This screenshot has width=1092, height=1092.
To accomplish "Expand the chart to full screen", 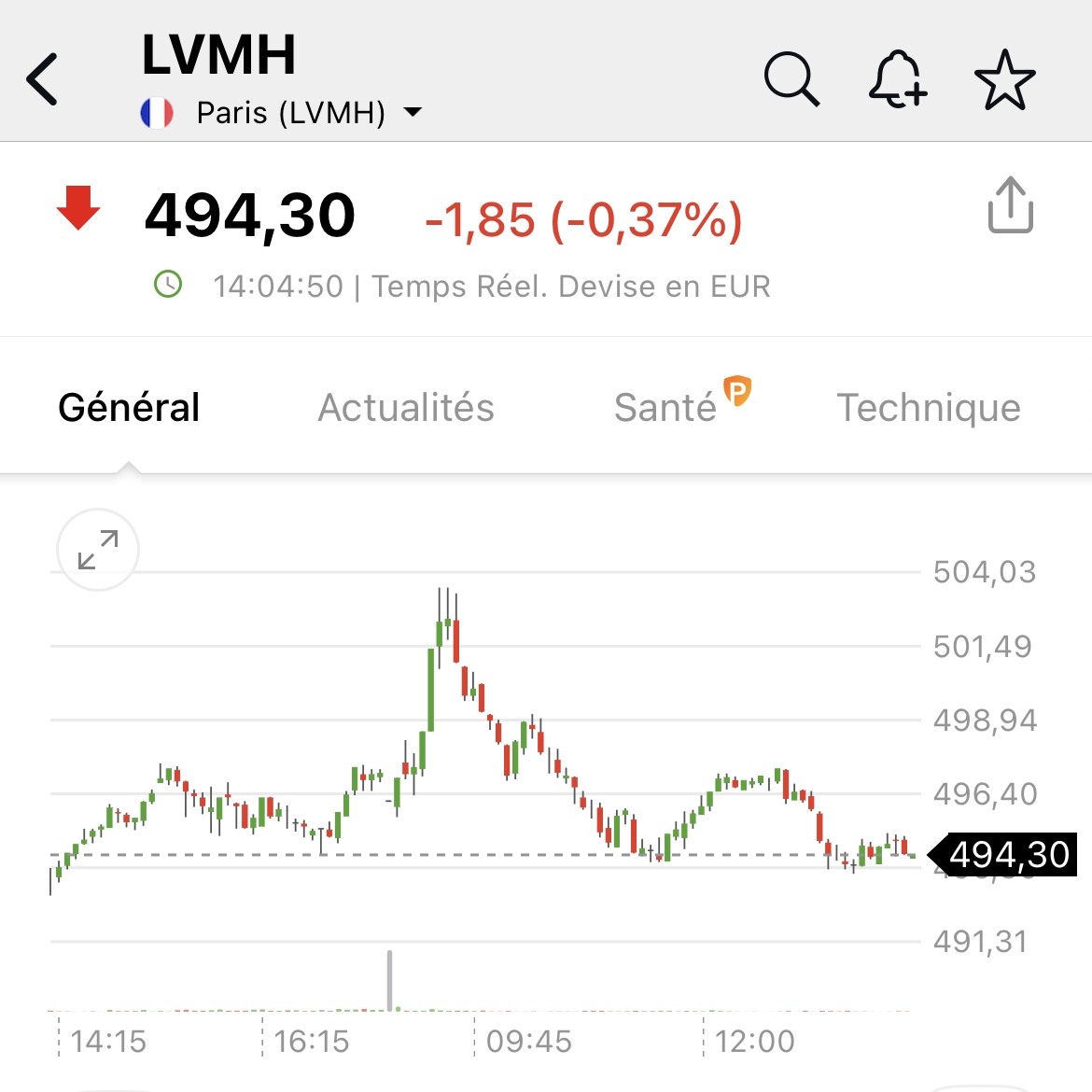I will tap(98, 550).
